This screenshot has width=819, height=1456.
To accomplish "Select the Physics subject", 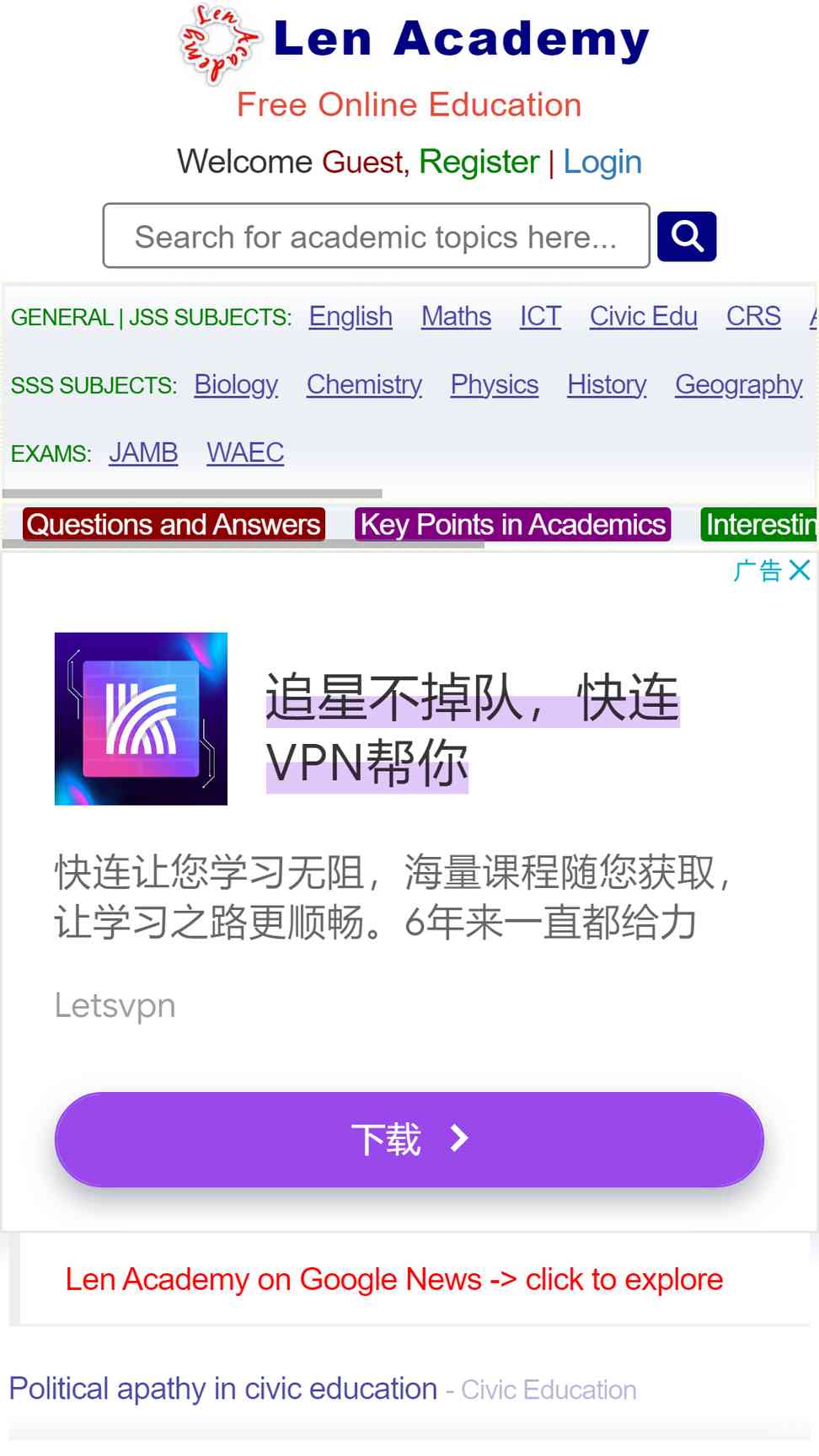I will point(495,385).
